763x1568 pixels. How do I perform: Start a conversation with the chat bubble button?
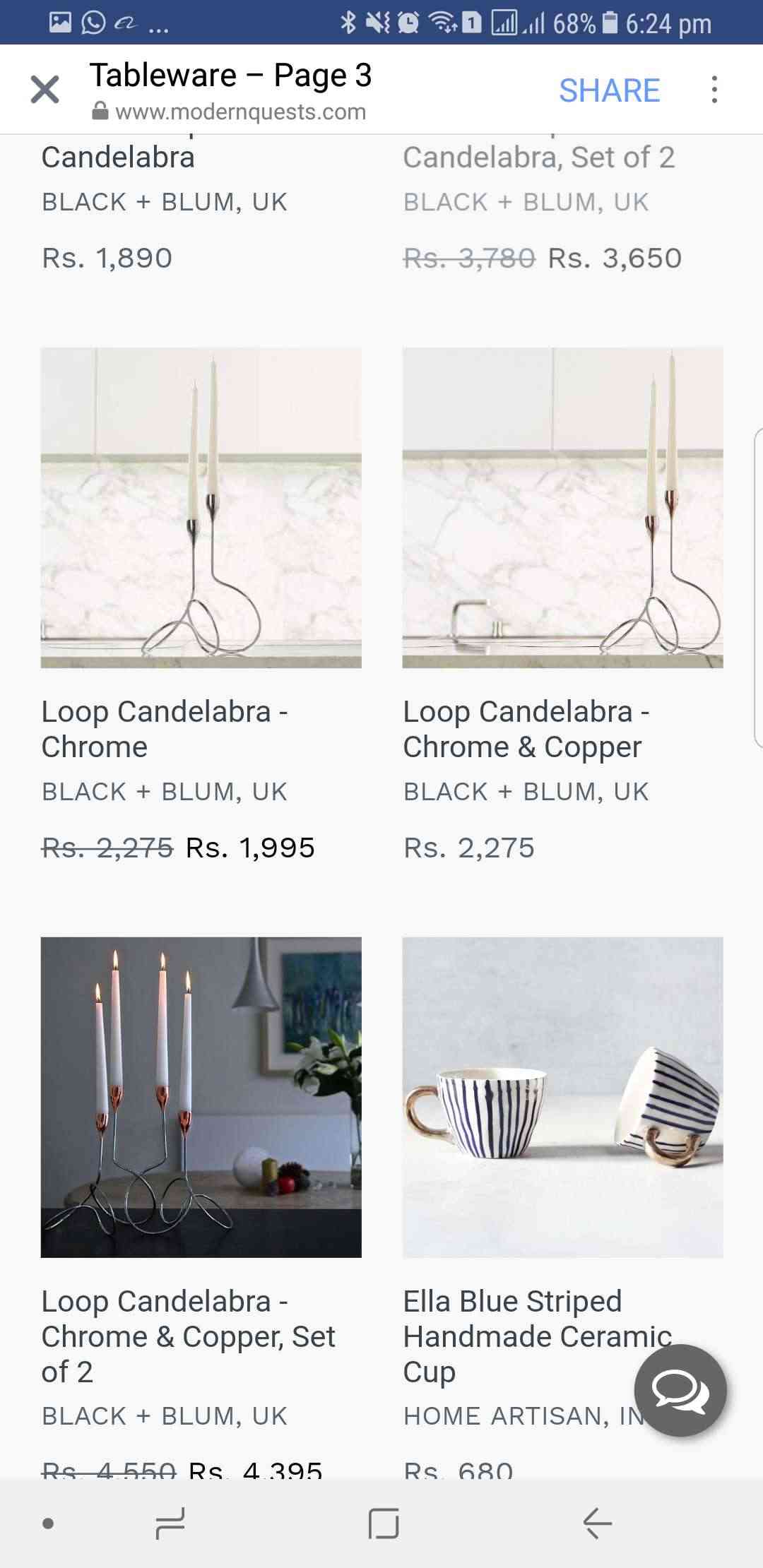680,1391
